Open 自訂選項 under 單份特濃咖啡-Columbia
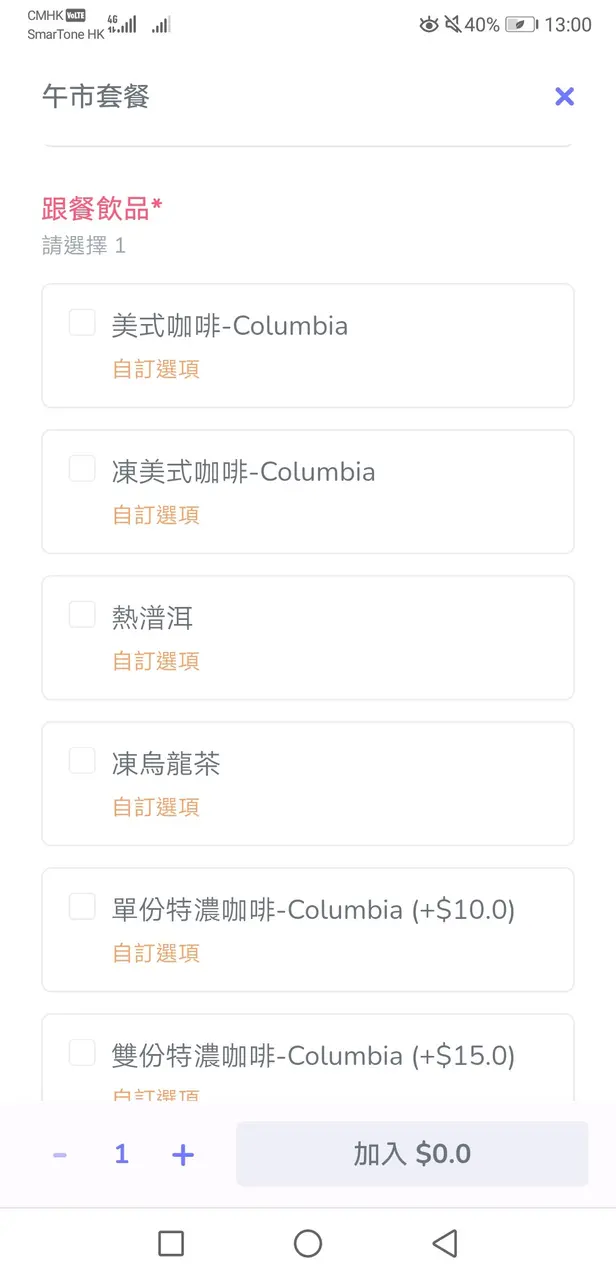This screenshot has width=616, height=1280. click(x=156, y=953)
